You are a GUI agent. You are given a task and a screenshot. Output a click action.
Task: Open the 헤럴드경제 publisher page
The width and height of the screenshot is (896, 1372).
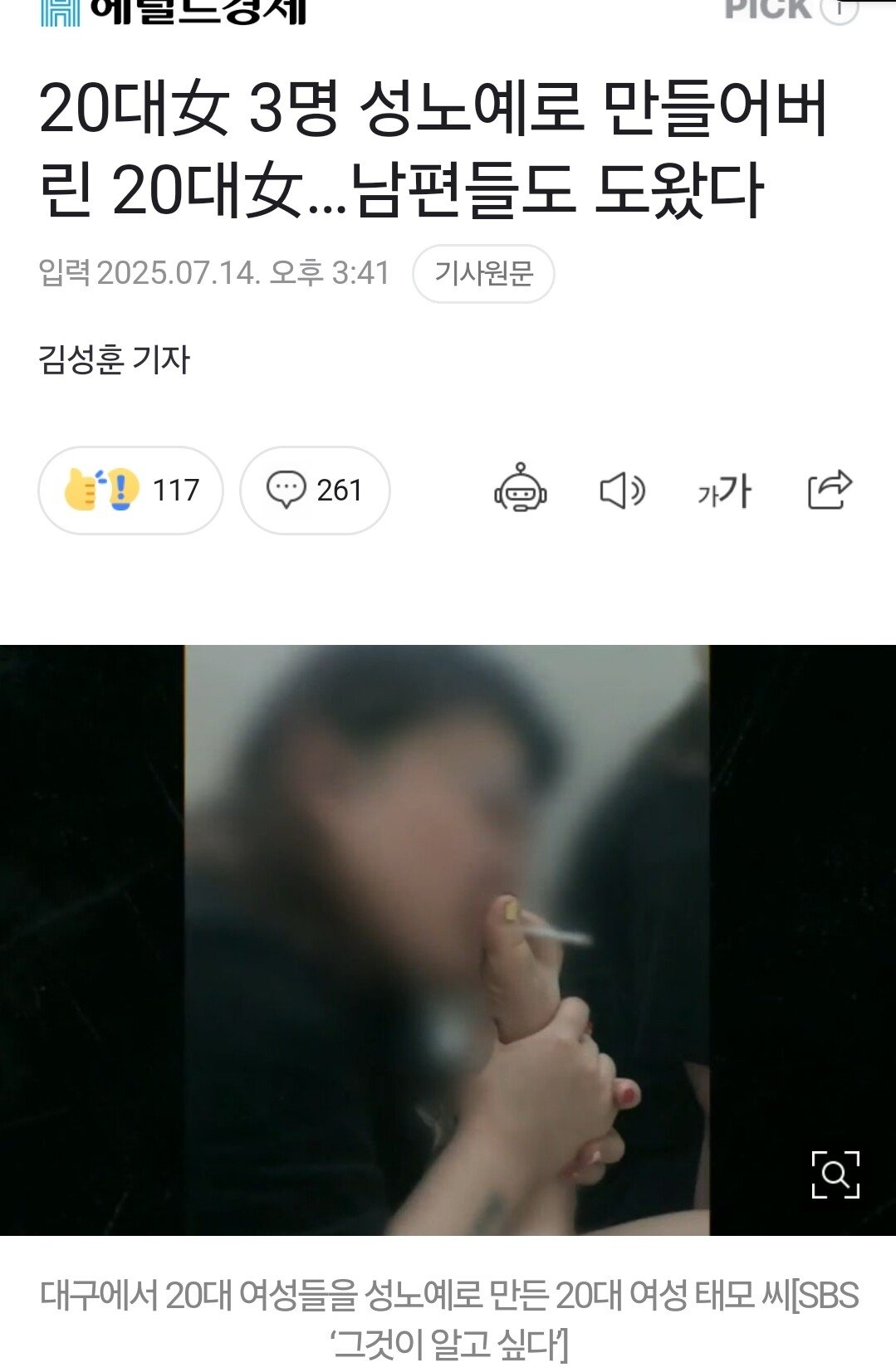tap(174, 10)
